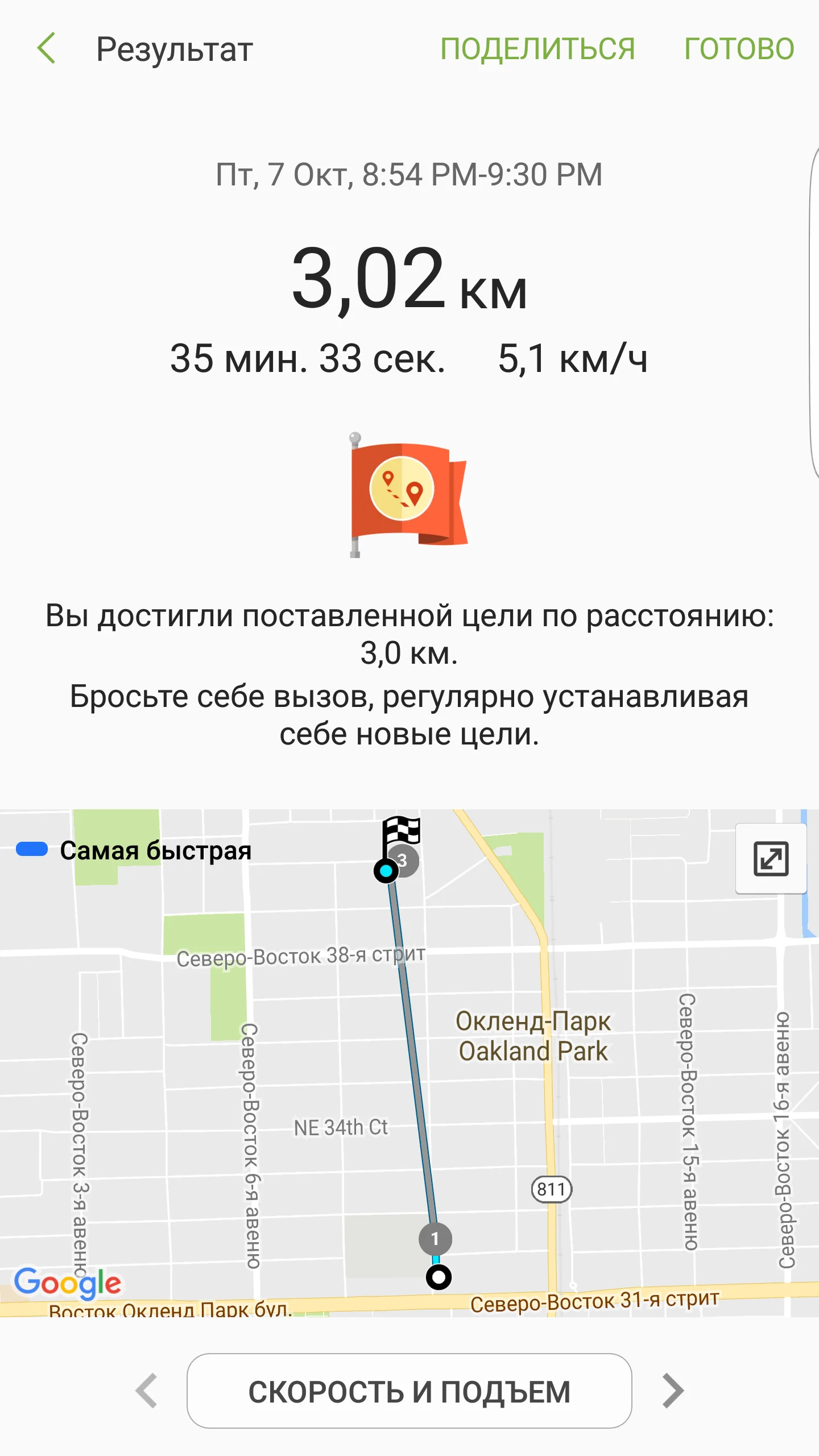
Task: Go back from the Результат screen
Action: coord(47,48)
